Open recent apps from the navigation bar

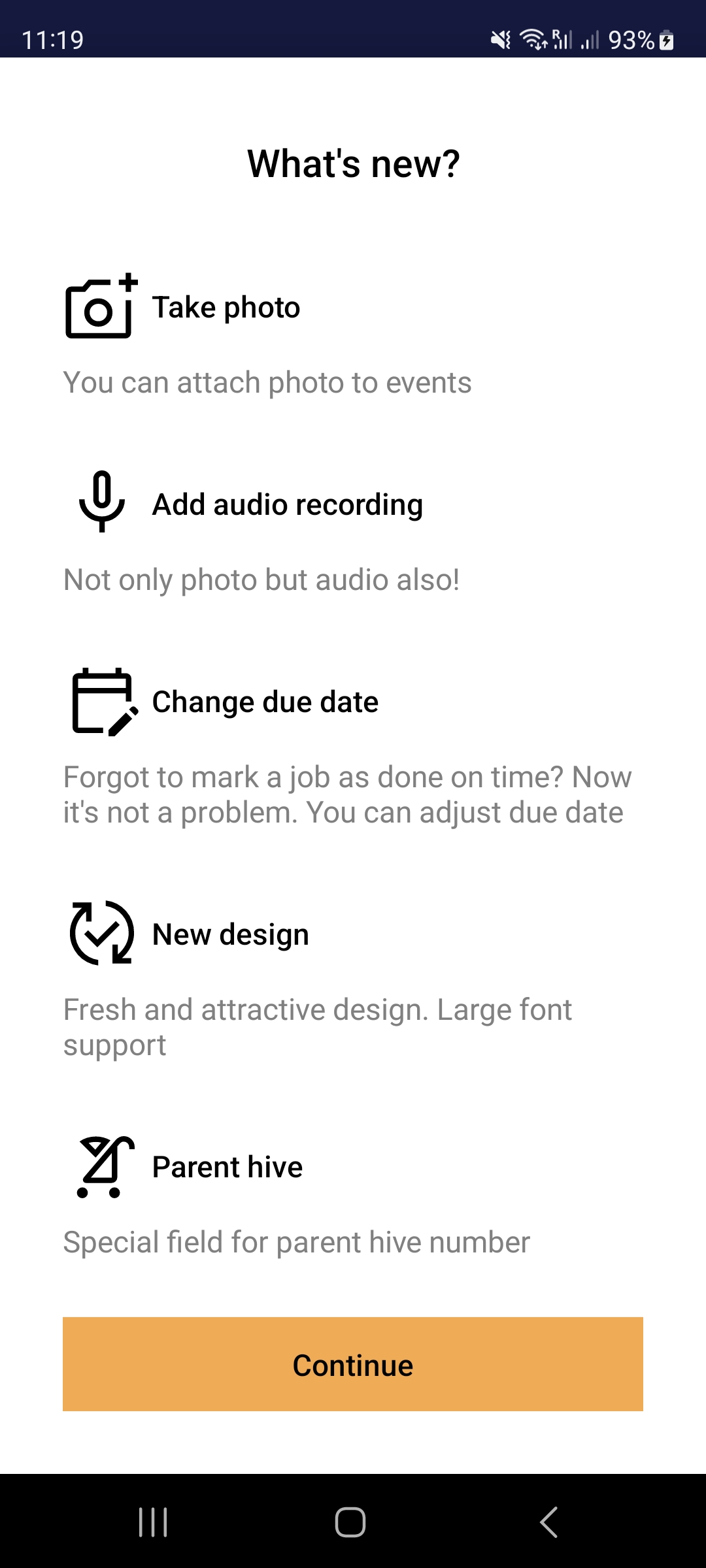coord(154,1522)
